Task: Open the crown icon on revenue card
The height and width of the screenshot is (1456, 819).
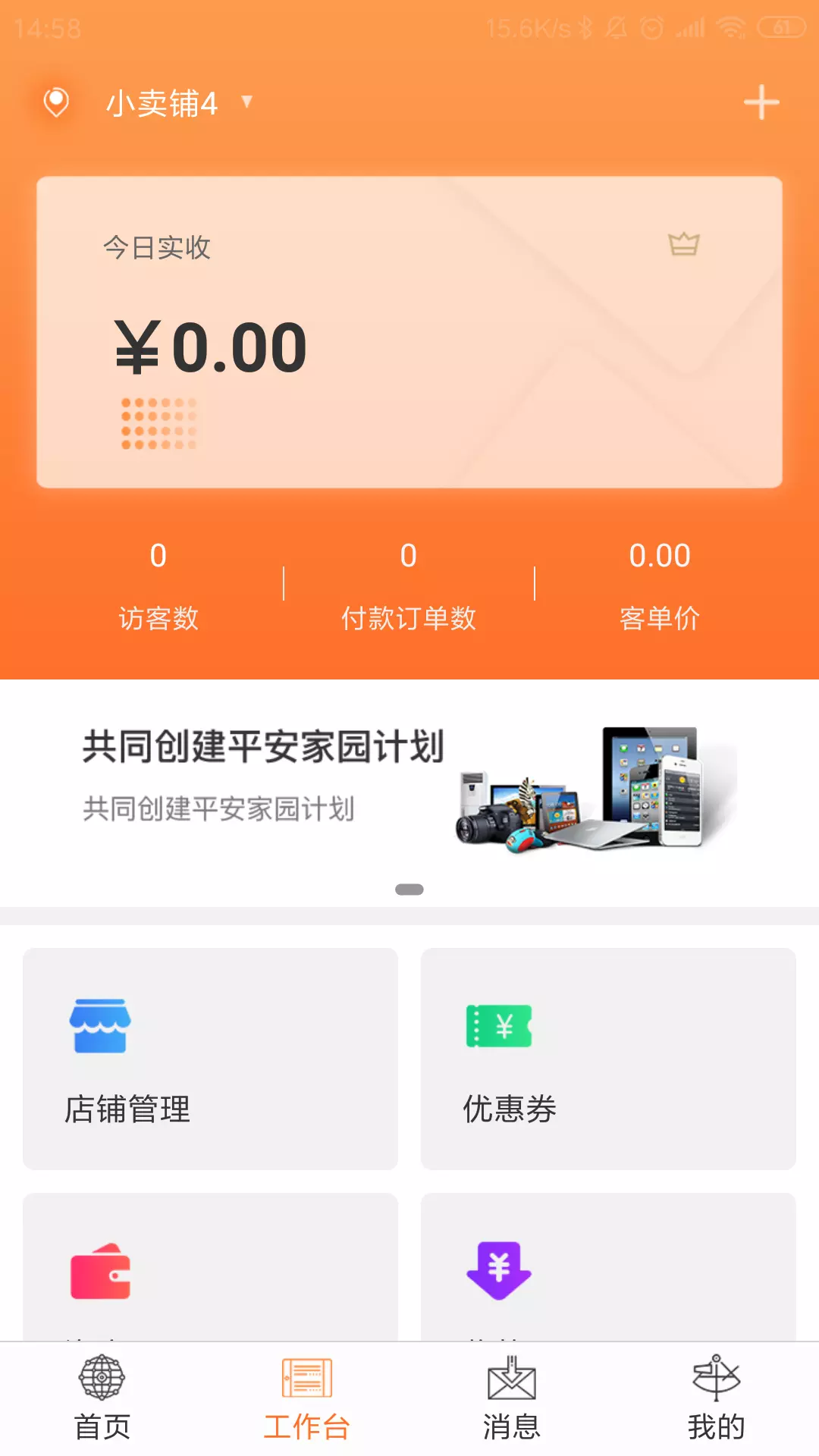Action: [683, 244]
